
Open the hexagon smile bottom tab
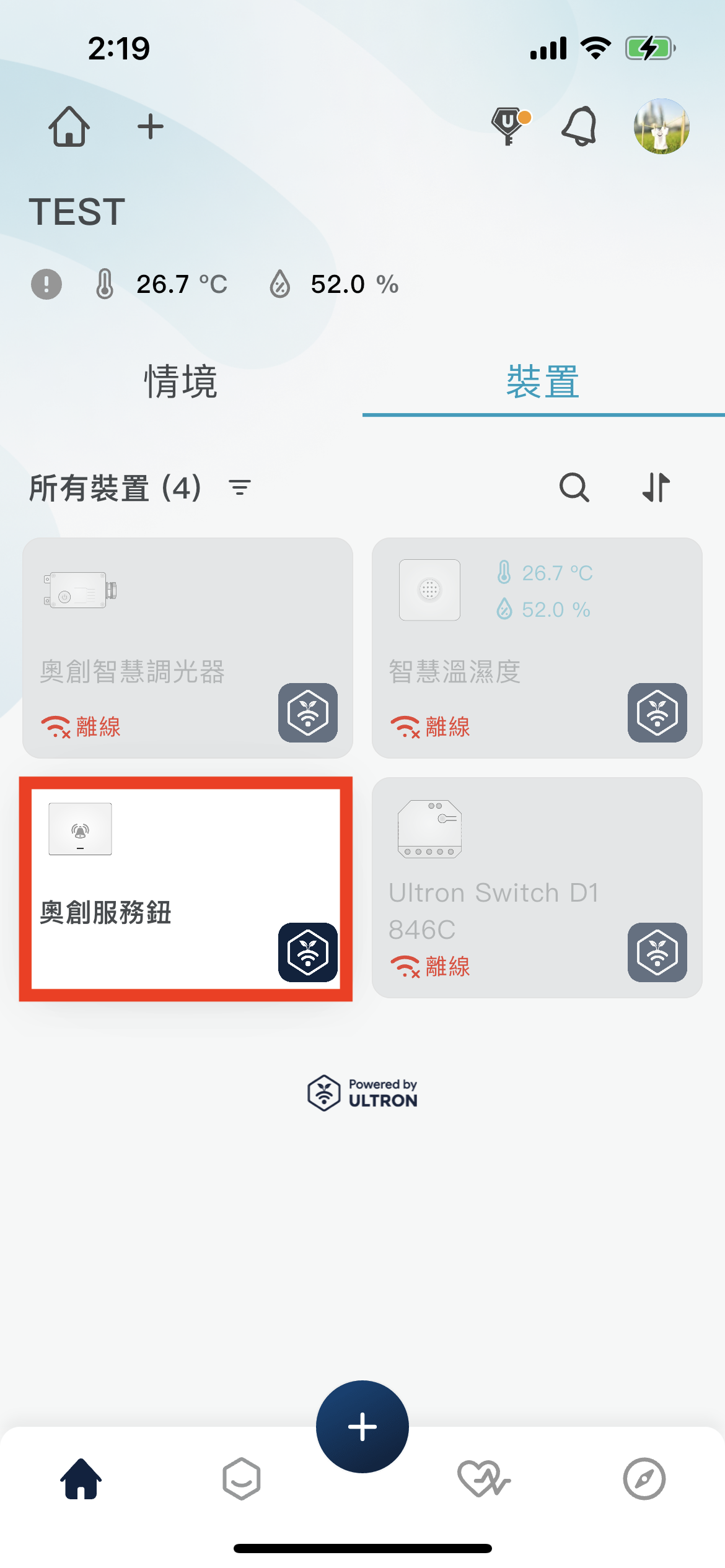coord(242,1479)
